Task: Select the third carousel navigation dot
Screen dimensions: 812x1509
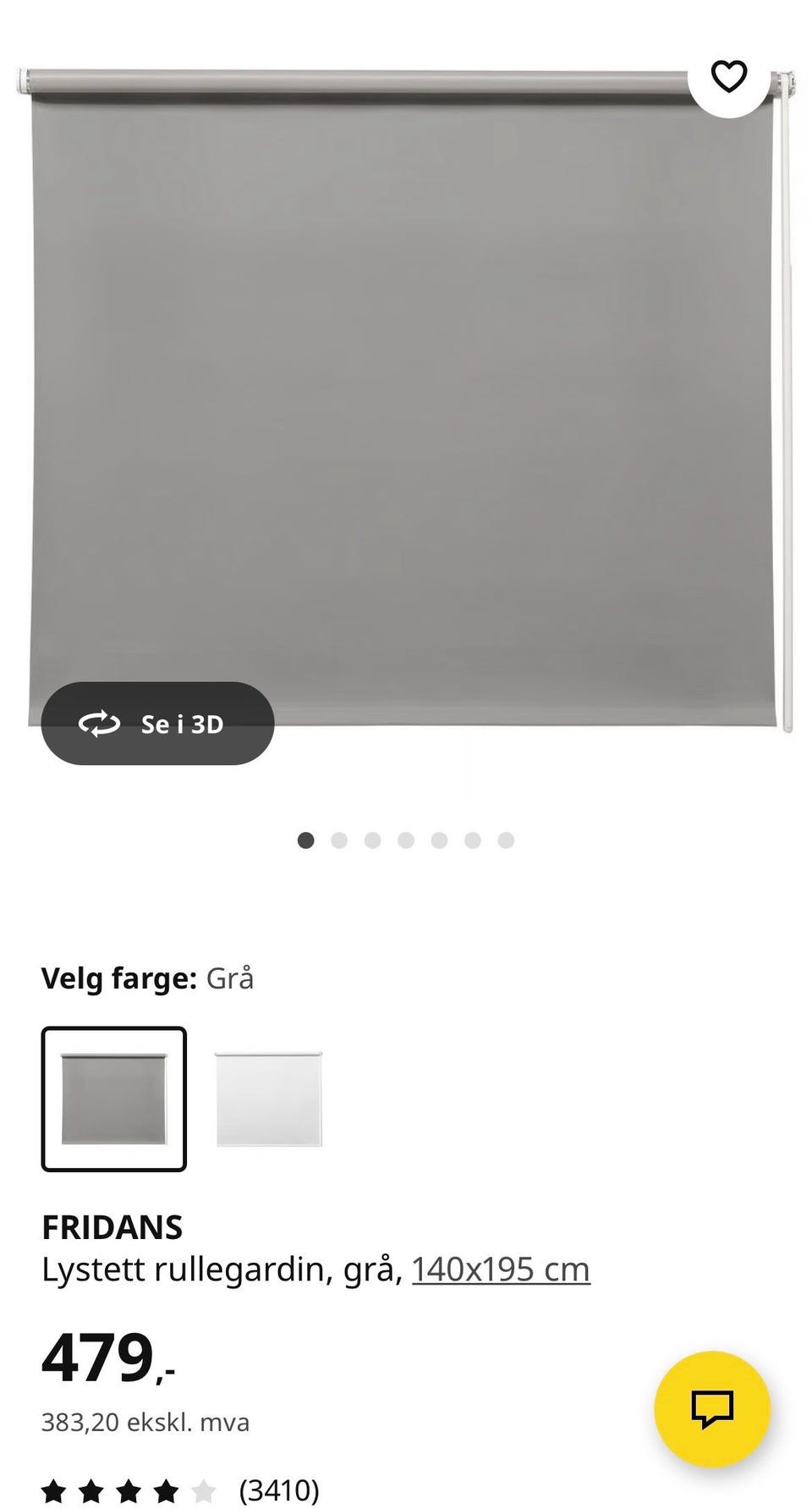Action: [371, 840]
